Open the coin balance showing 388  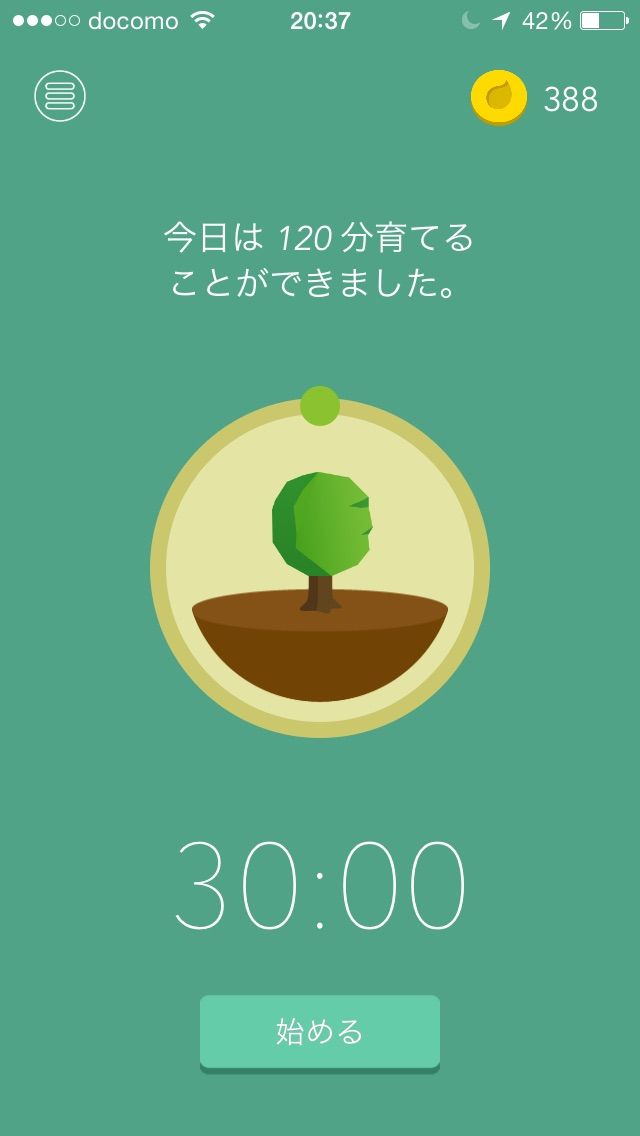pyautogui.click(x=534, y=98)
